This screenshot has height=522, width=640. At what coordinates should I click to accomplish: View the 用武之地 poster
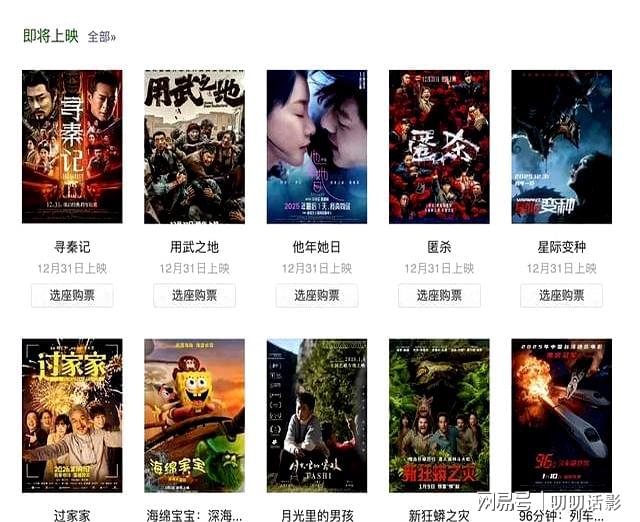[194, 146]
